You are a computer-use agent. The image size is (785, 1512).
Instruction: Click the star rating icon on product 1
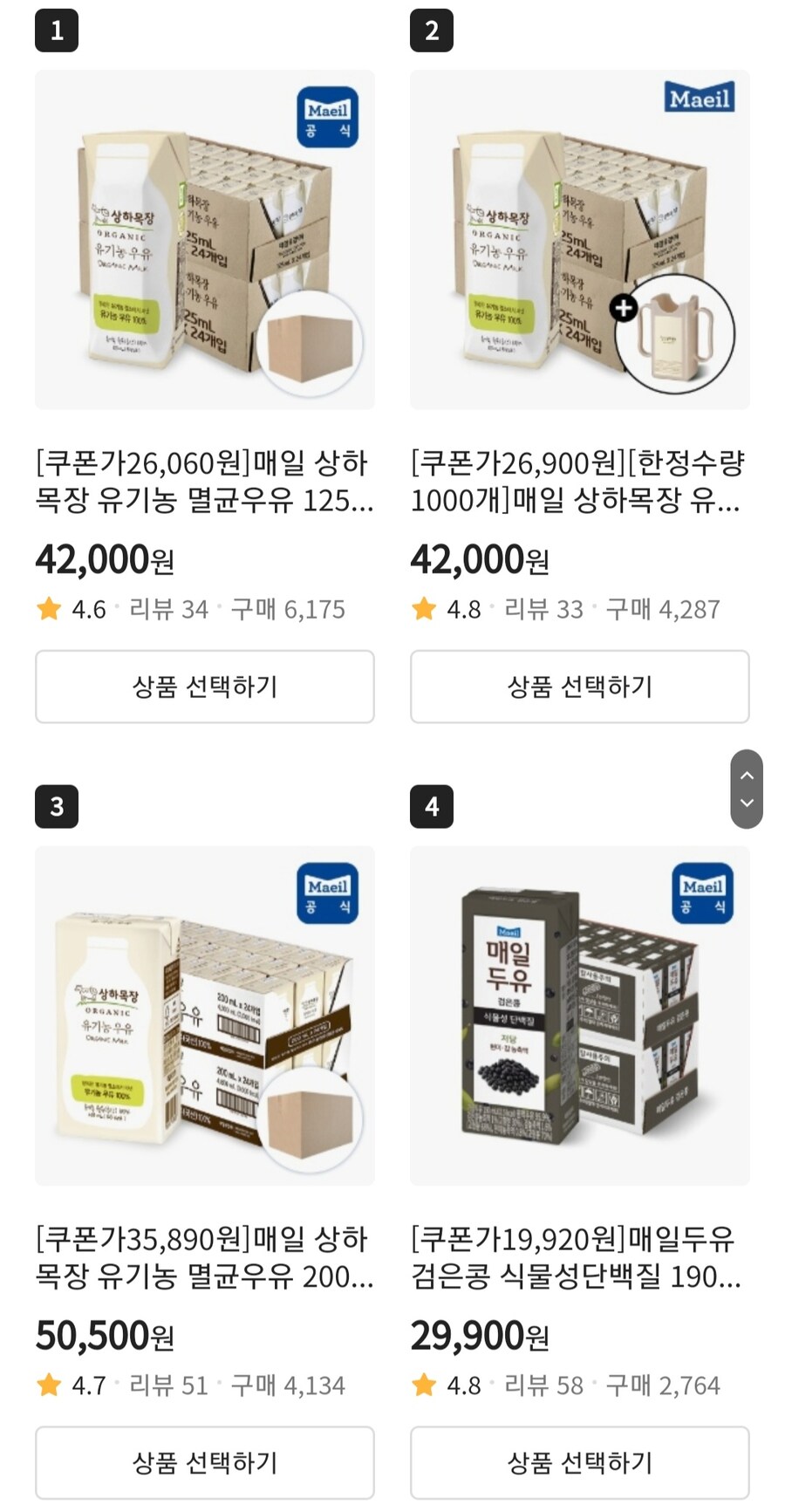(49, 609)
